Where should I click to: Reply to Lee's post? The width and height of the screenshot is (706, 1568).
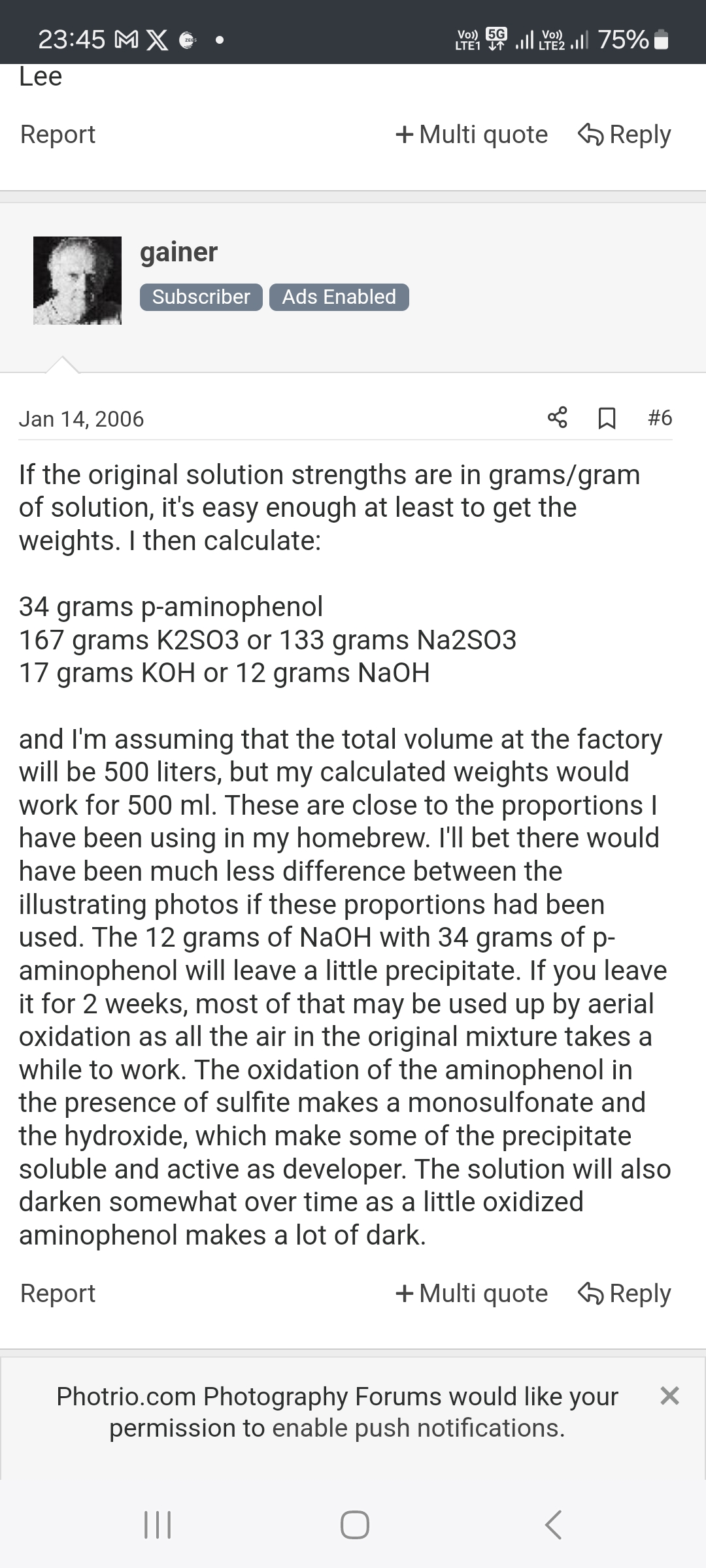tap(624, 134)
